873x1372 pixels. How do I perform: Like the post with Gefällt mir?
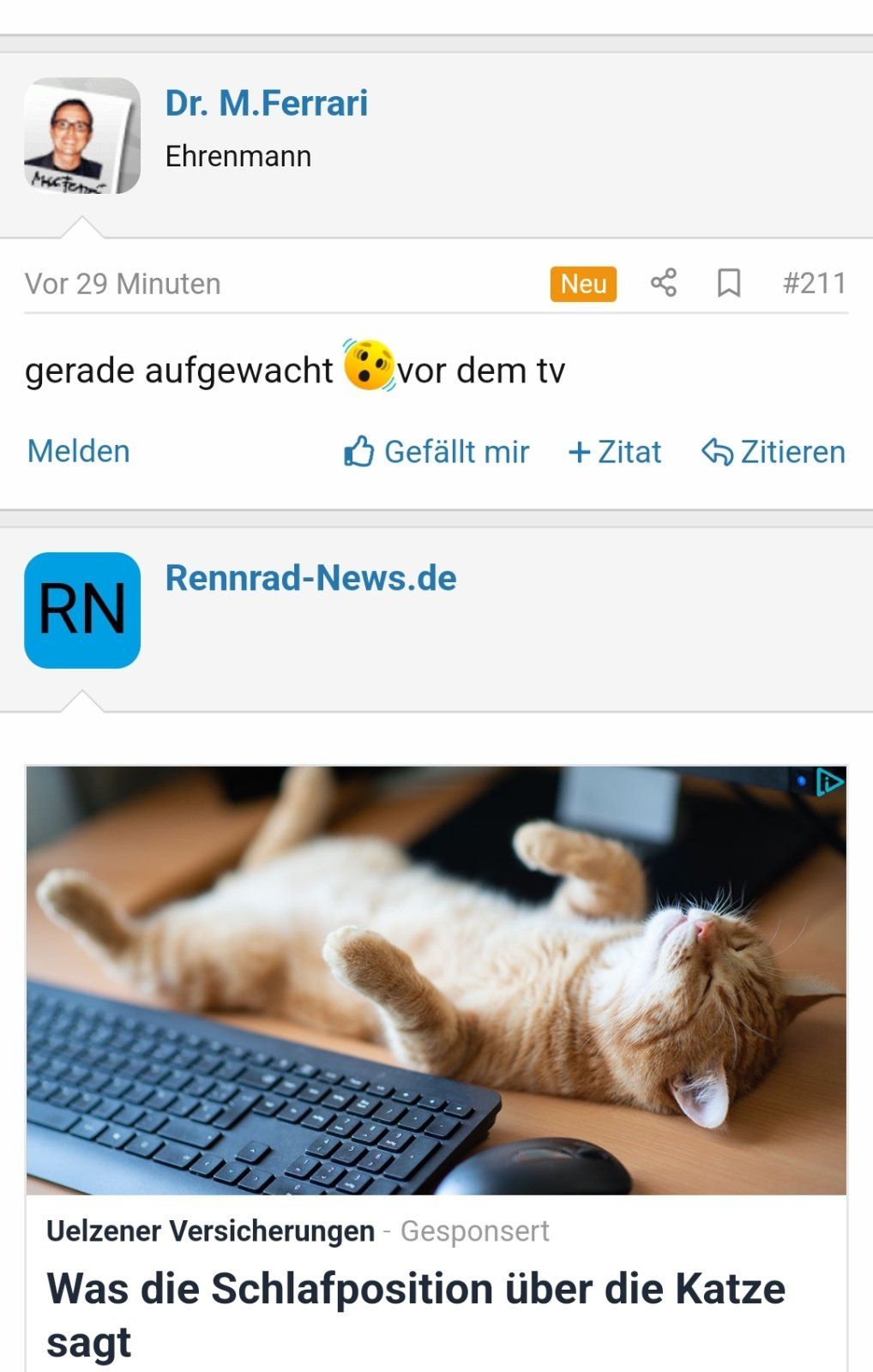click(x=436, y=452)
